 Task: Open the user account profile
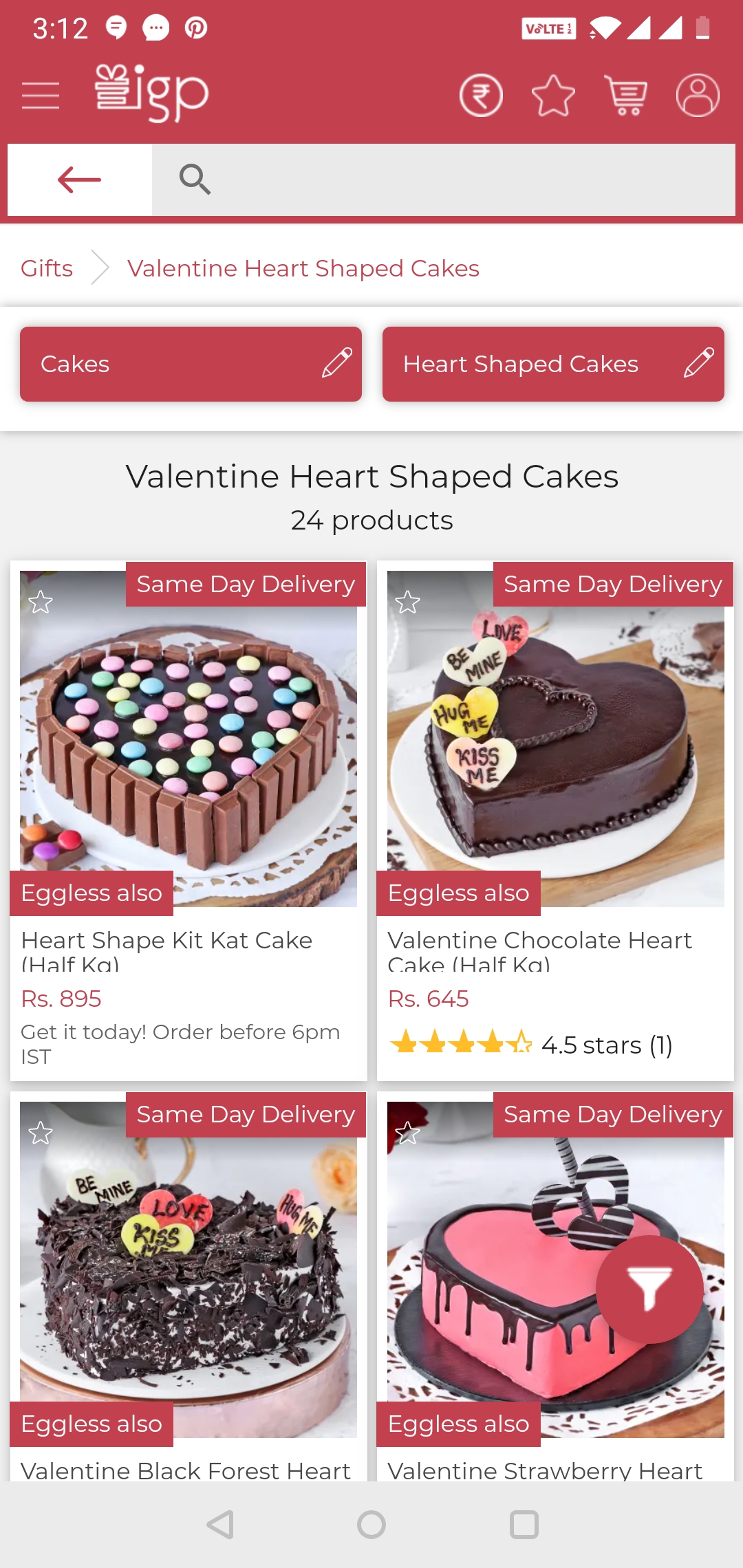tap(698, 96)
